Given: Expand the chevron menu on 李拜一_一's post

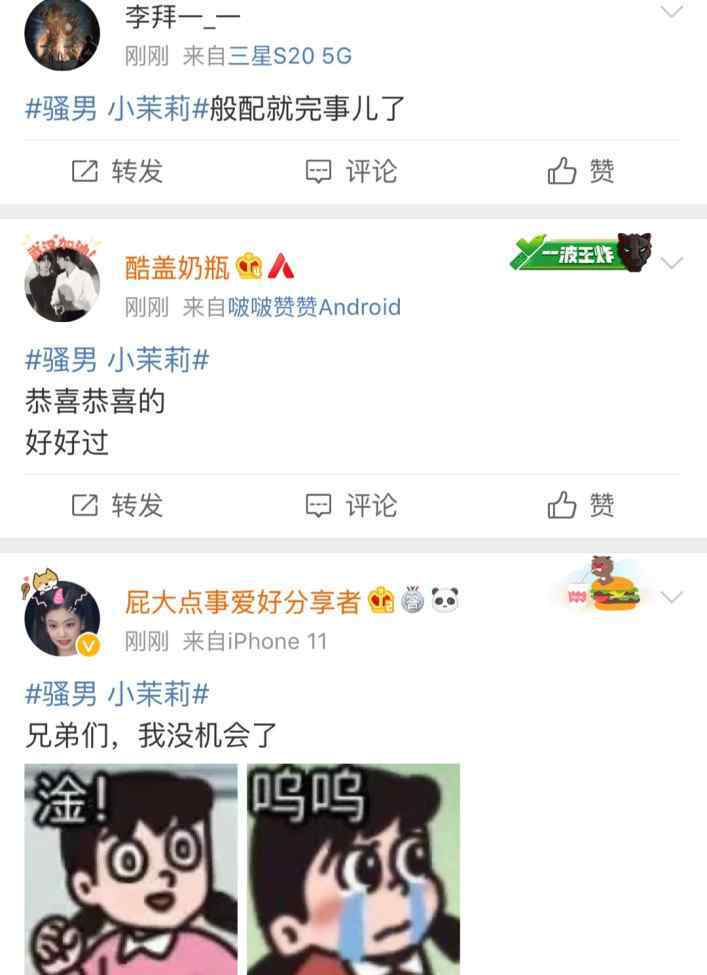Looking at the screenshot, I should (672, 12).
